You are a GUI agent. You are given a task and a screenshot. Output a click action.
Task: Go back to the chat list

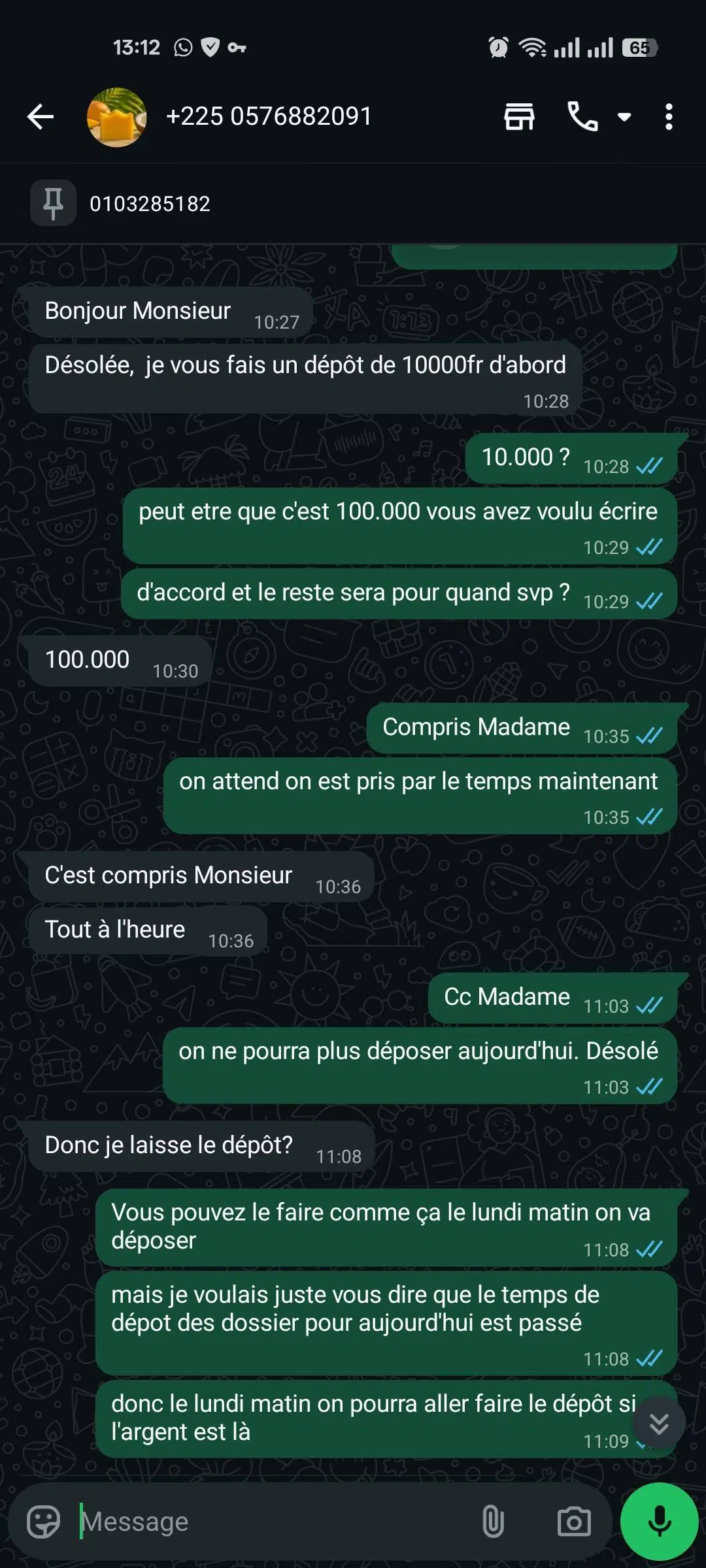pyautogui.click(x=41, y=118)
